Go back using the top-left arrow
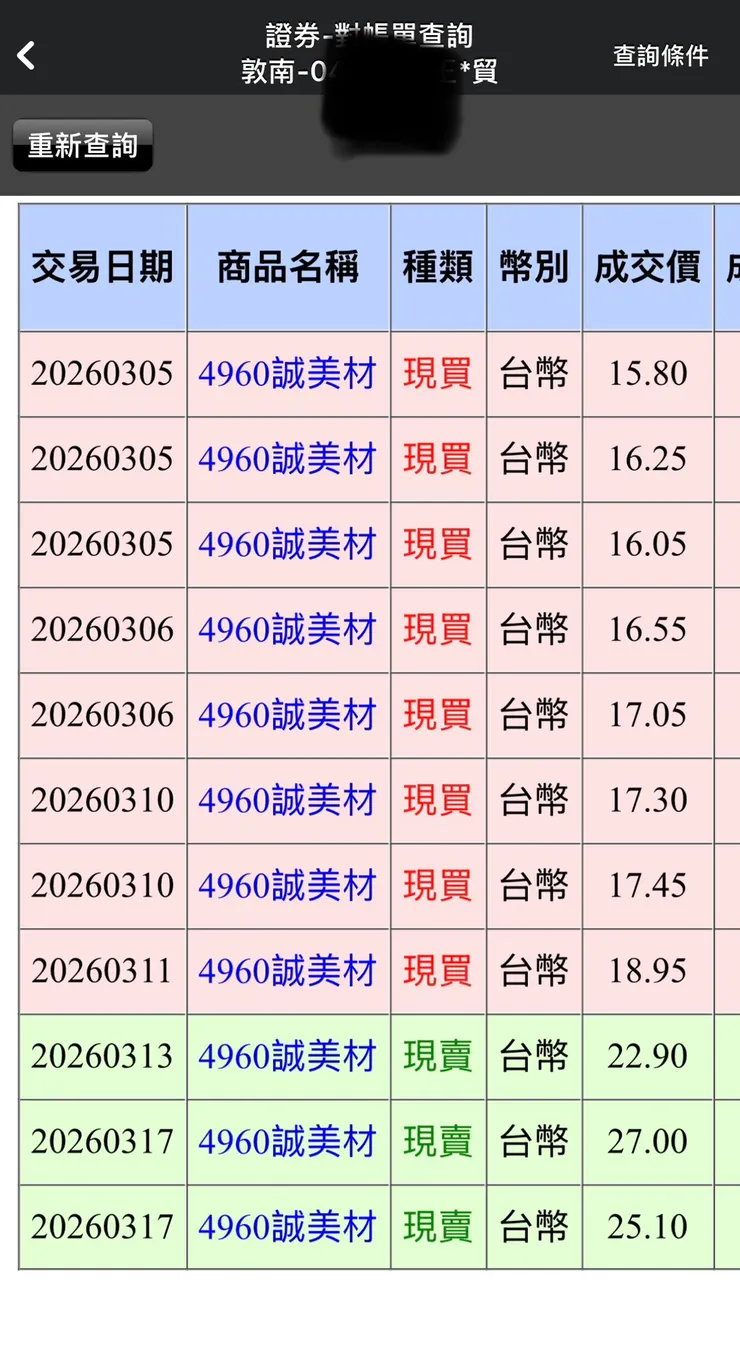The width and height of the screenshot is (740, 1348). coord(27,55)
